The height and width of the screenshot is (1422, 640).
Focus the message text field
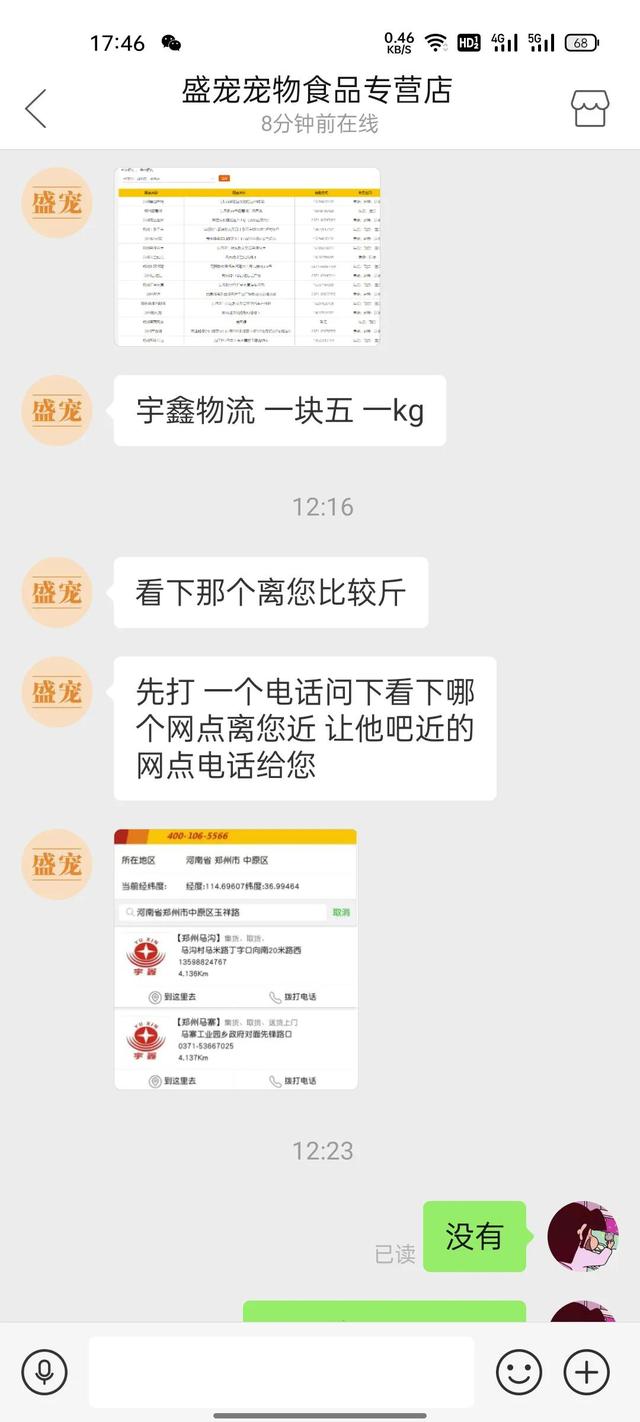tap(281, 1372)
